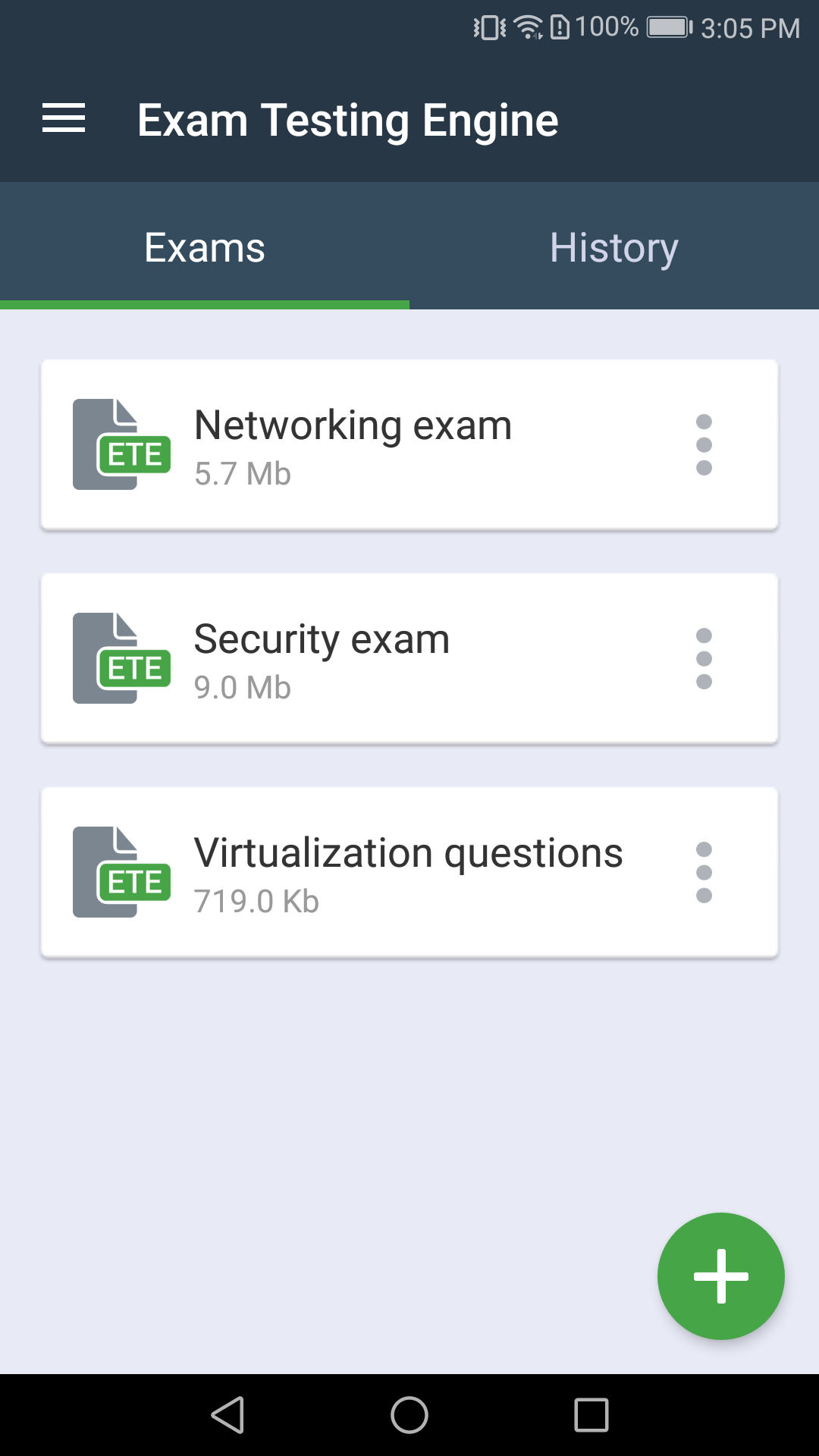
Task: Open the overflow menu for Networking exam
Action: 704,443
